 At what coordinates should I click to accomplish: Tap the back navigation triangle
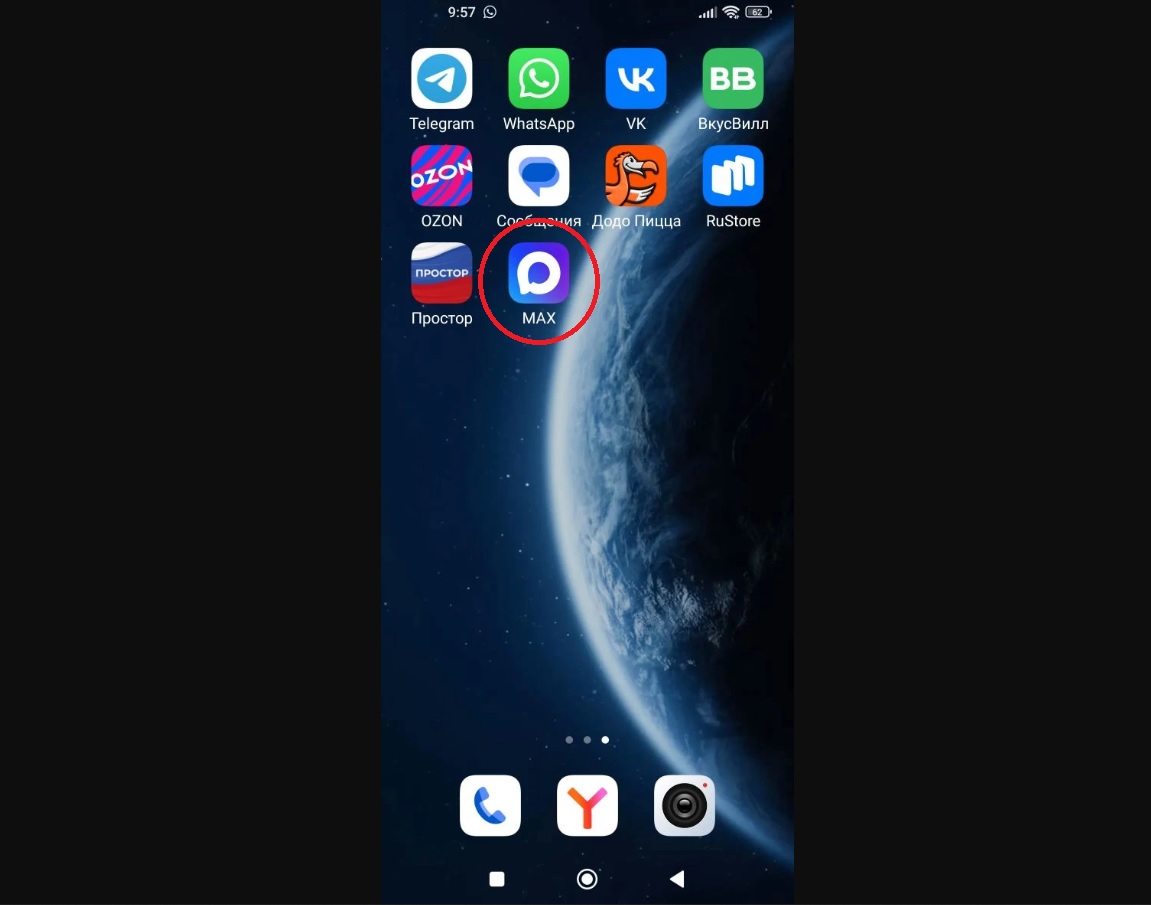[x=677, y=879]
